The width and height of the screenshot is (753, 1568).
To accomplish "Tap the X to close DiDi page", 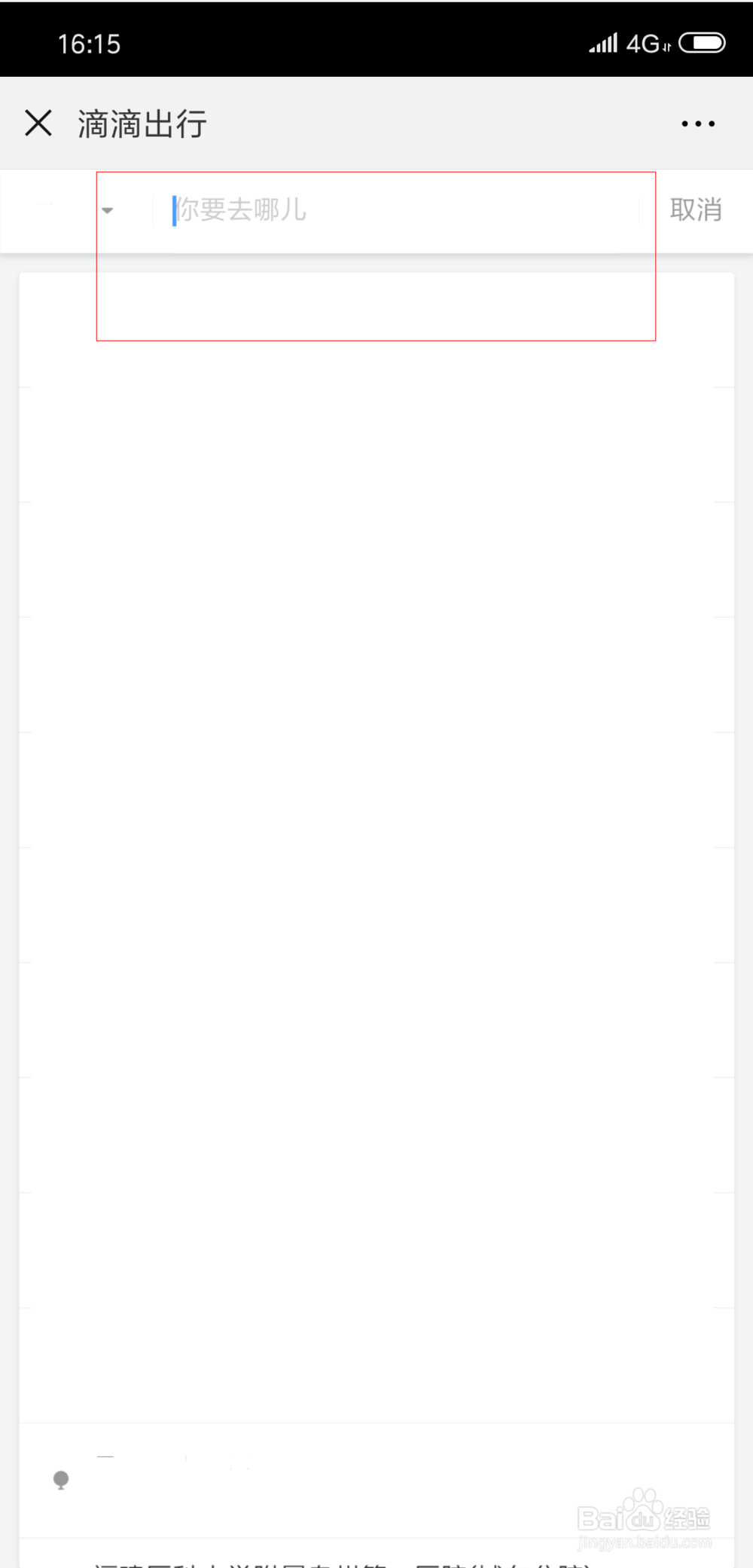I will (x=38, y=122).
